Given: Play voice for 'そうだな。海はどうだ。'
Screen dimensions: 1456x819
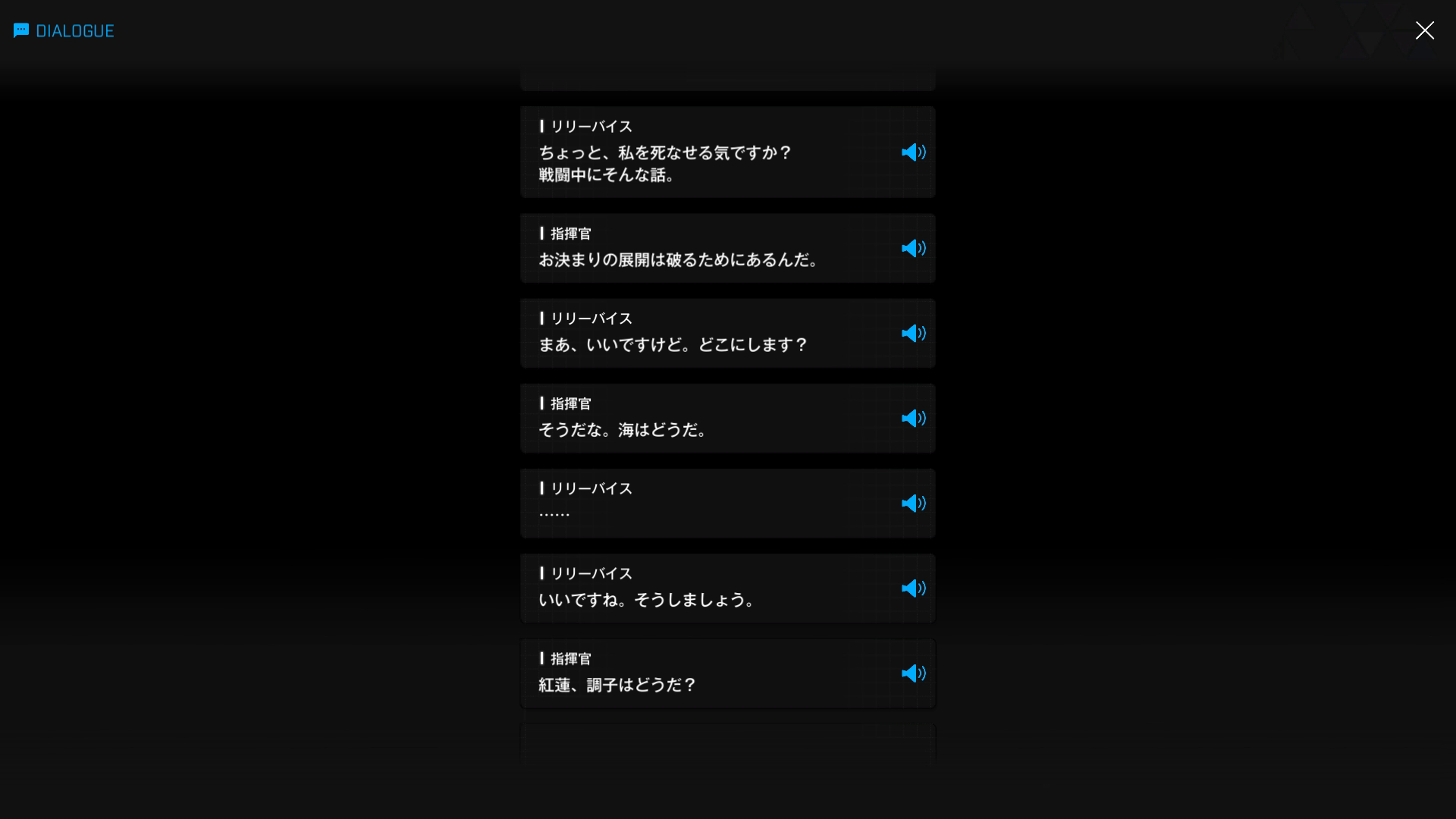Looking at the screenshot, I should point(913,419).
